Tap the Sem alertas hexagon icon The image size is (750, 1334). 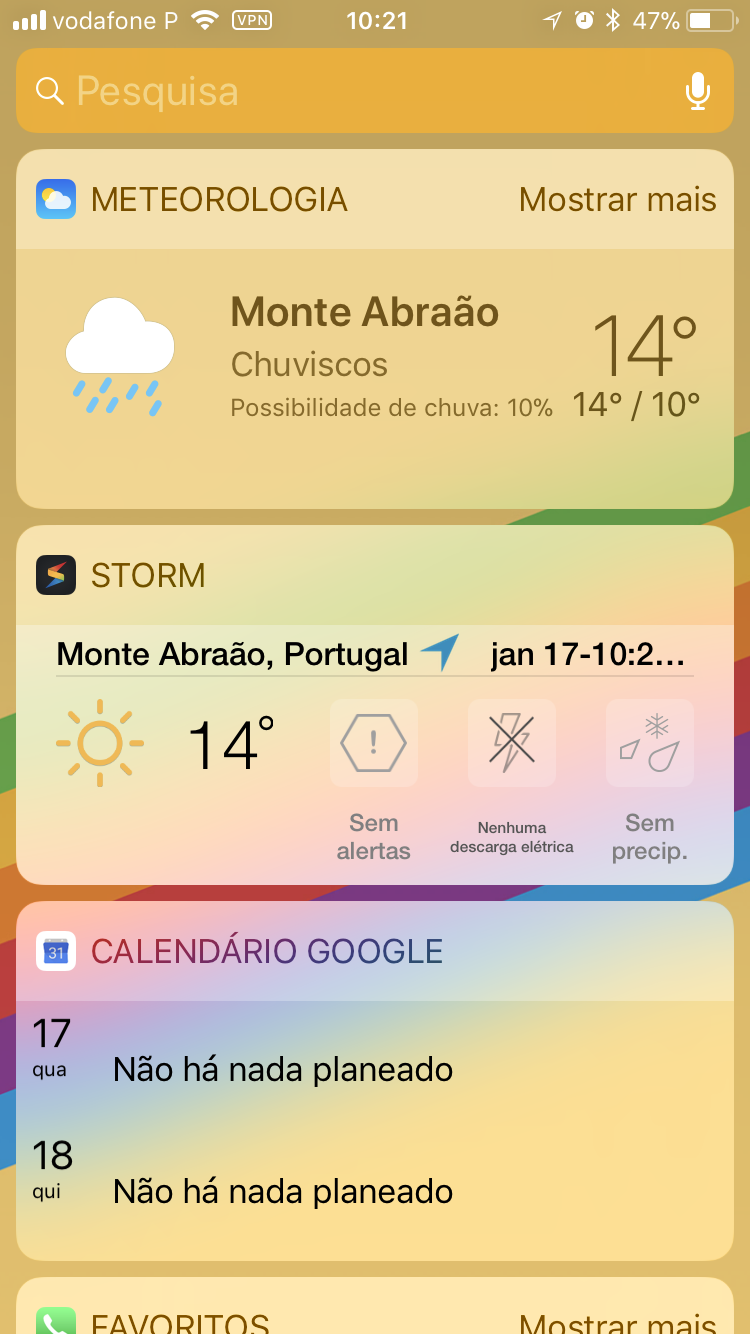(373, 743)
